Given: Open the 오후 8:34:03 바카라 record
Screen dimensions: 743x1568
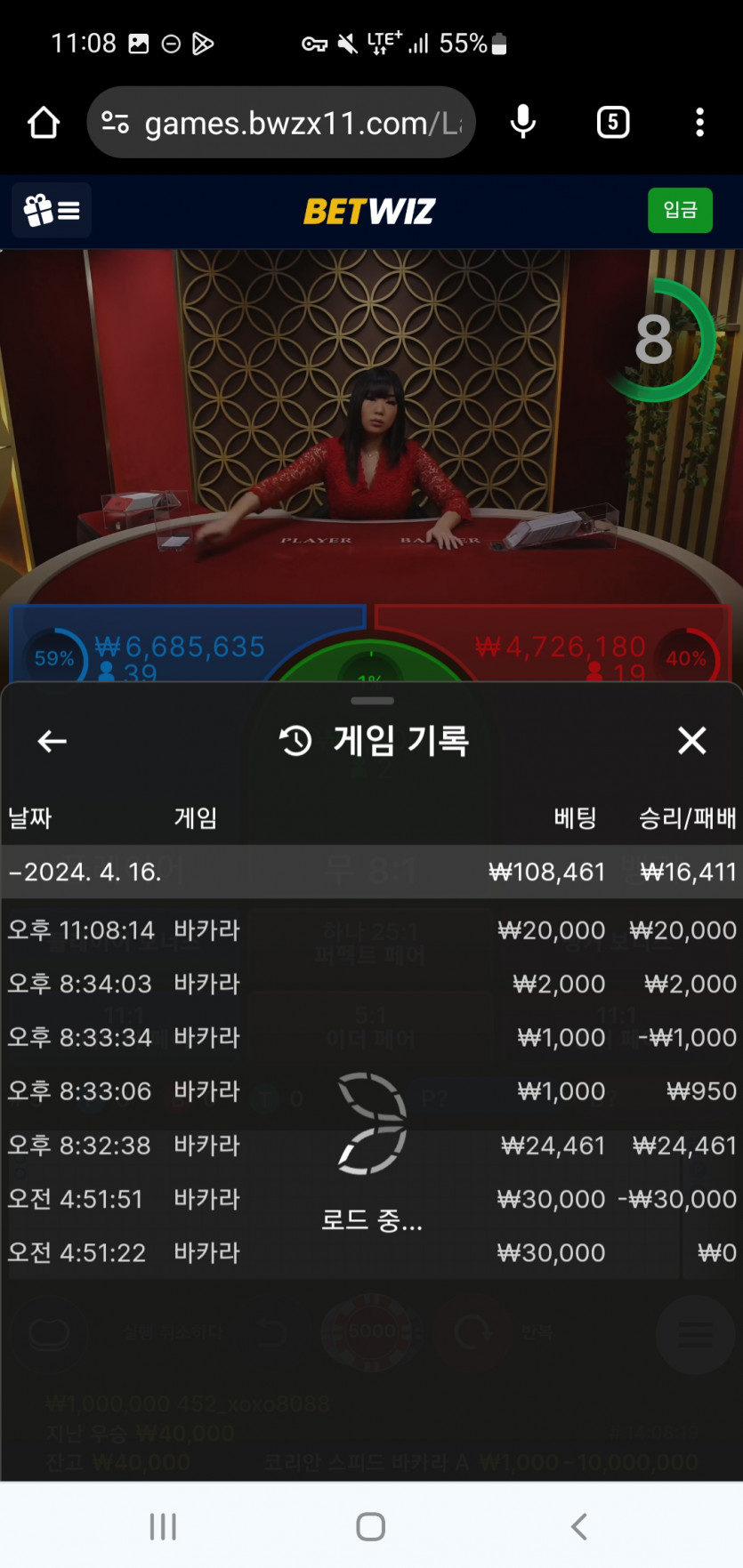Looking at the screenshot, I should [x=371, y=984].
